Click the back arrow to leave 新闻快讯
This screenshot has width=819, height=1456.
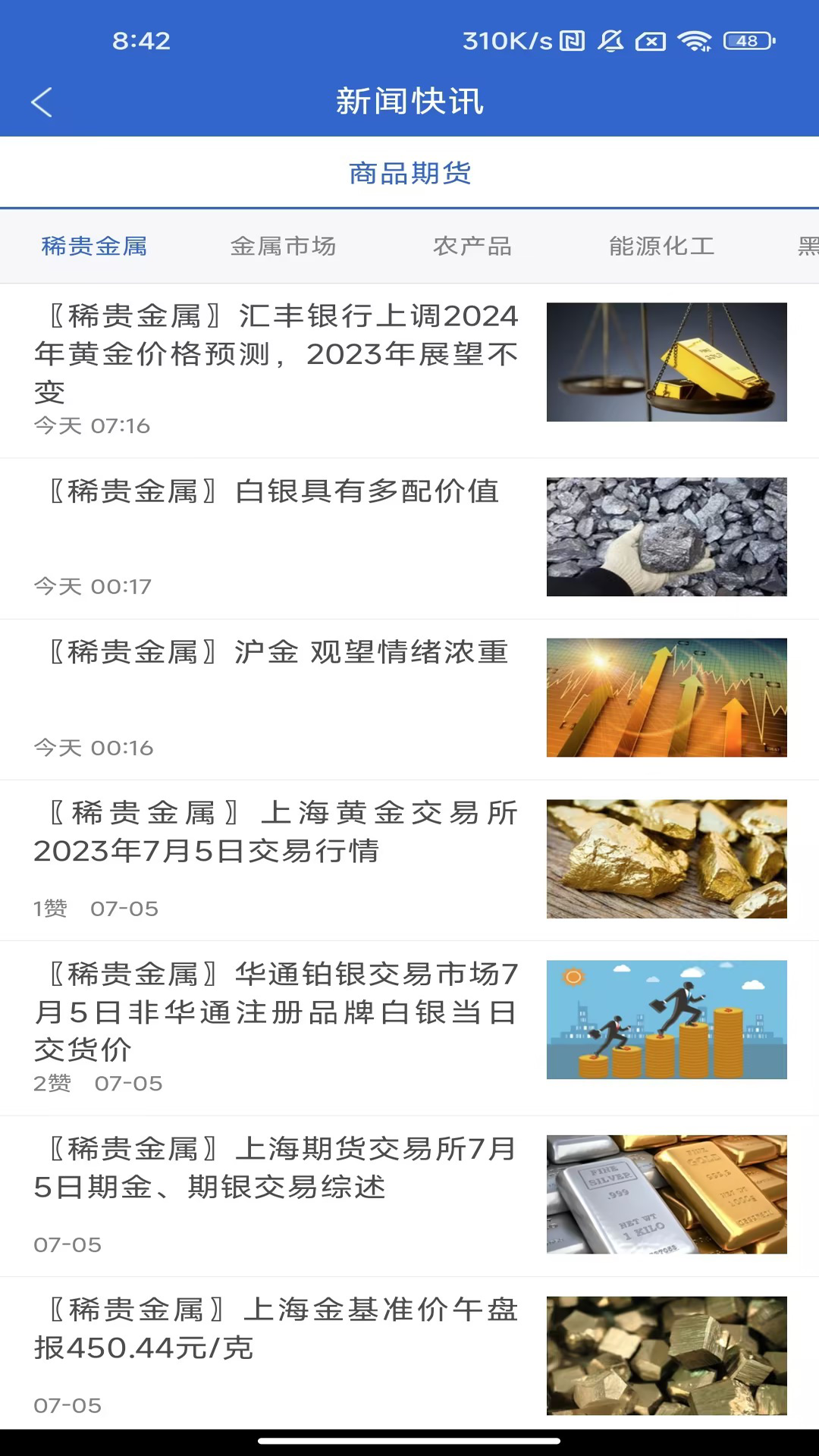click(x=41, y=101)
